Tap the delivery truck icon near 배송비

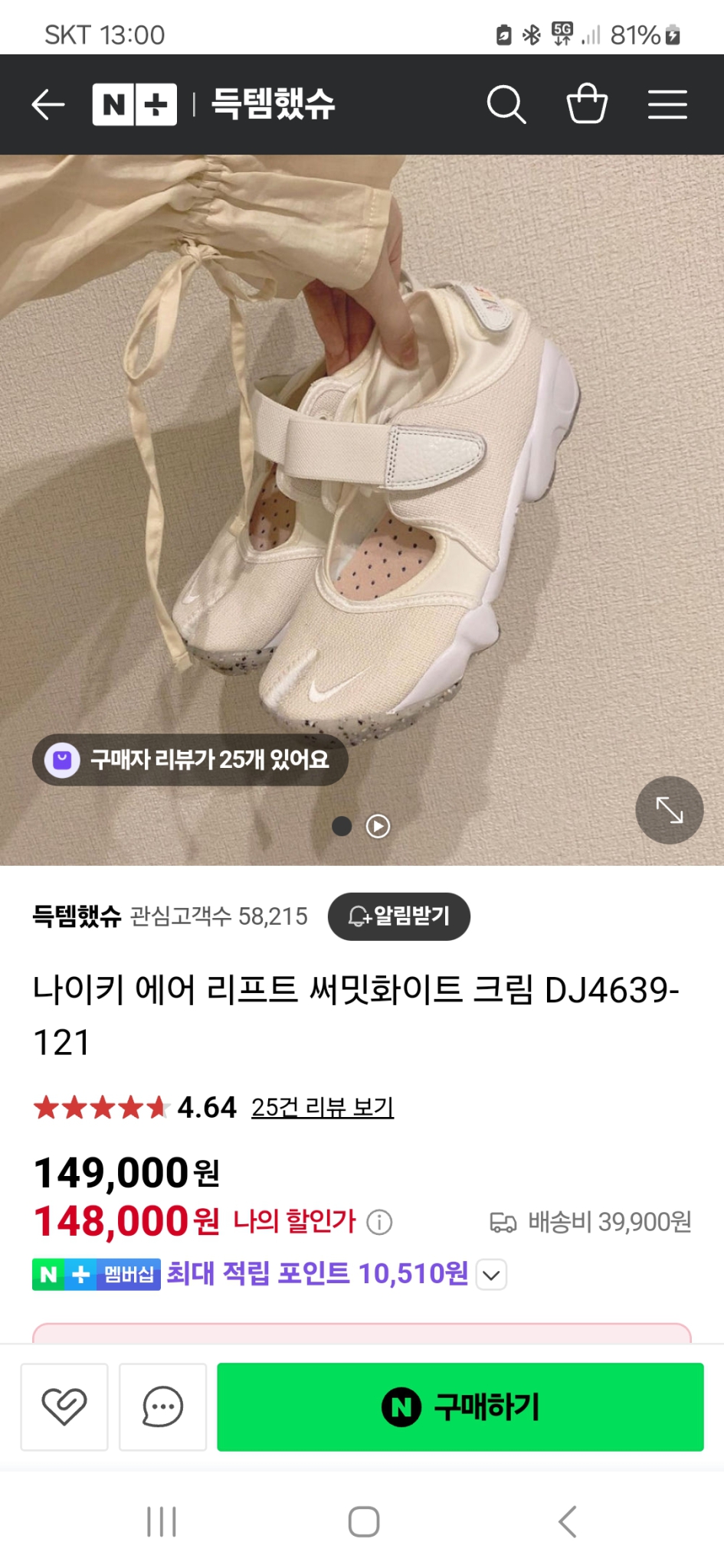point(504,1220)
